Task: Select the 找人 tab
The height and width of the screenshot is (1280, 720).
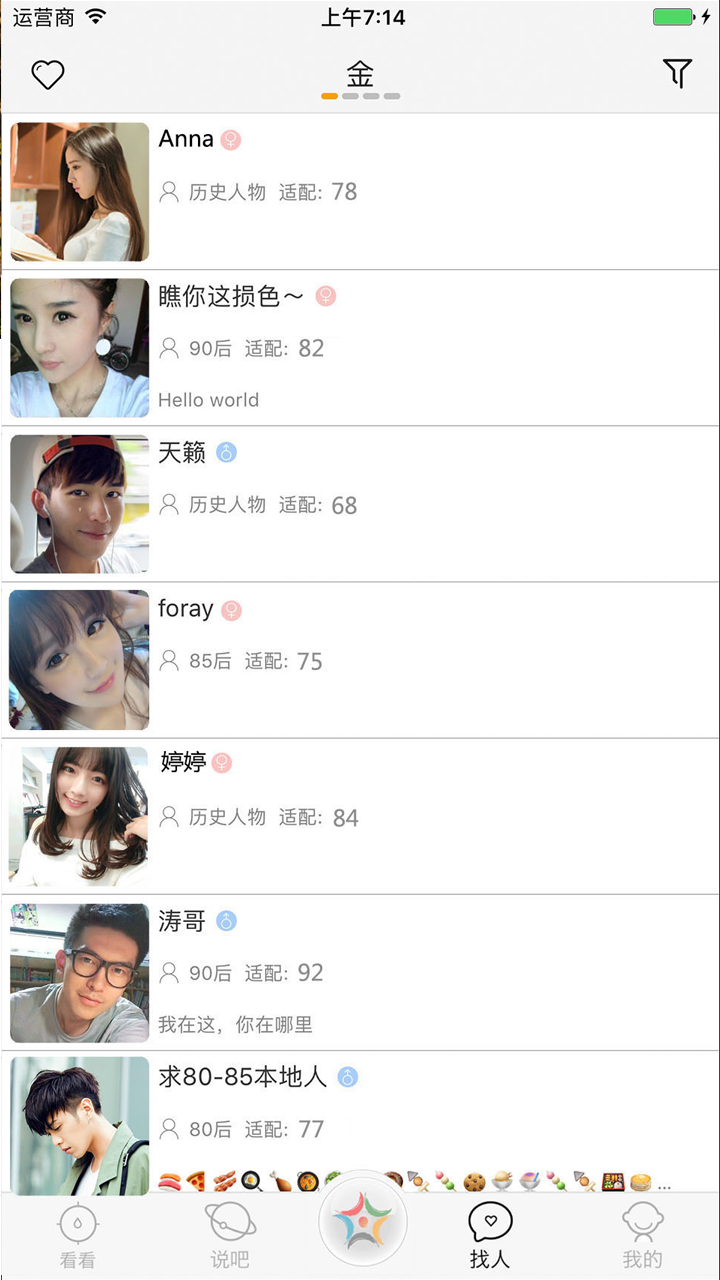Action: (490, 1236)
